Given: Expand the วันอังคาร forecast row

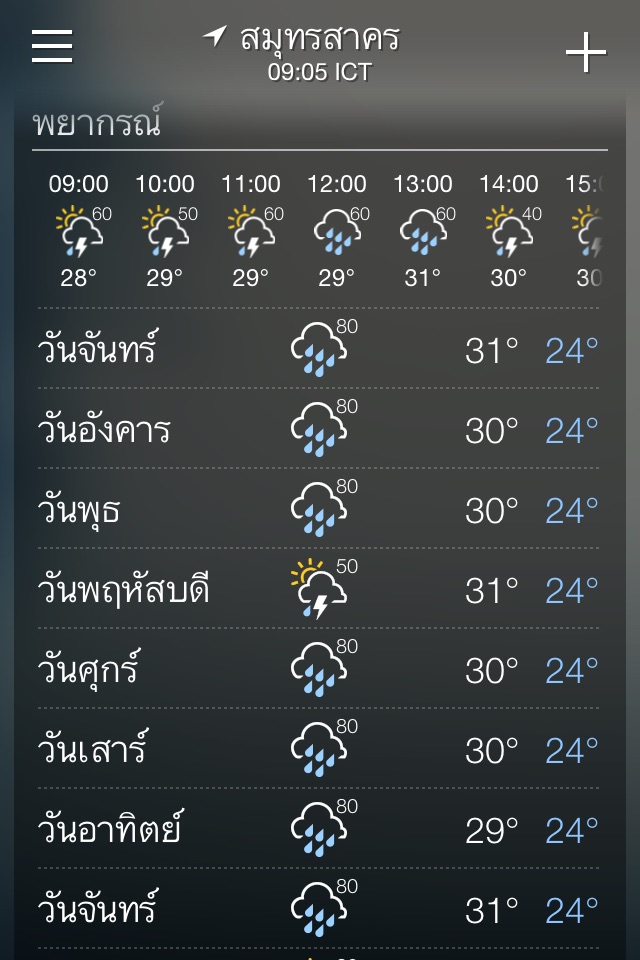Looking at the screenshot, I should click(x=318, y=430).
